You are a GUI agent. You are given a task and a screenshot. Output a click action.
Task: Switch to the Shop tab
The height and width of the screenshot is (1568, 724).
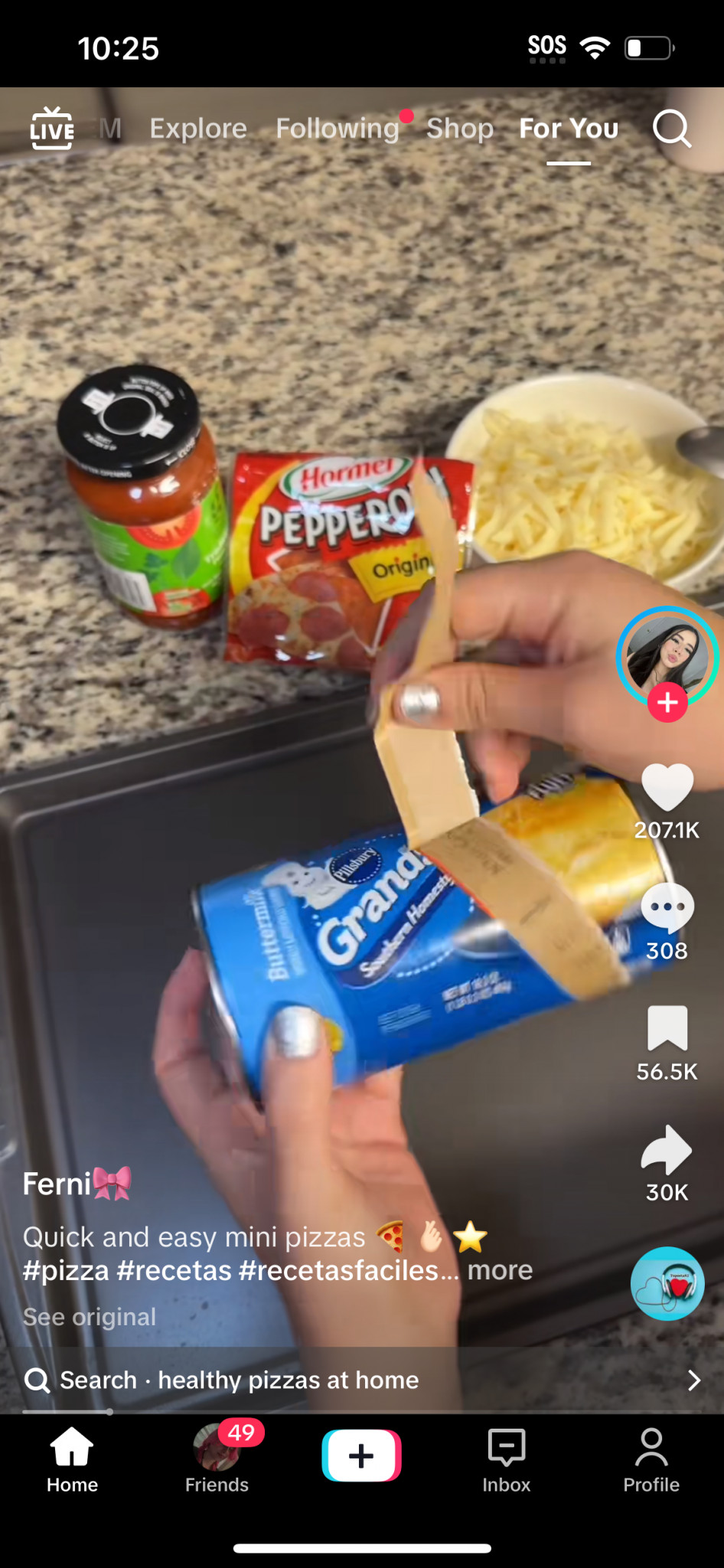click(460, 129)
